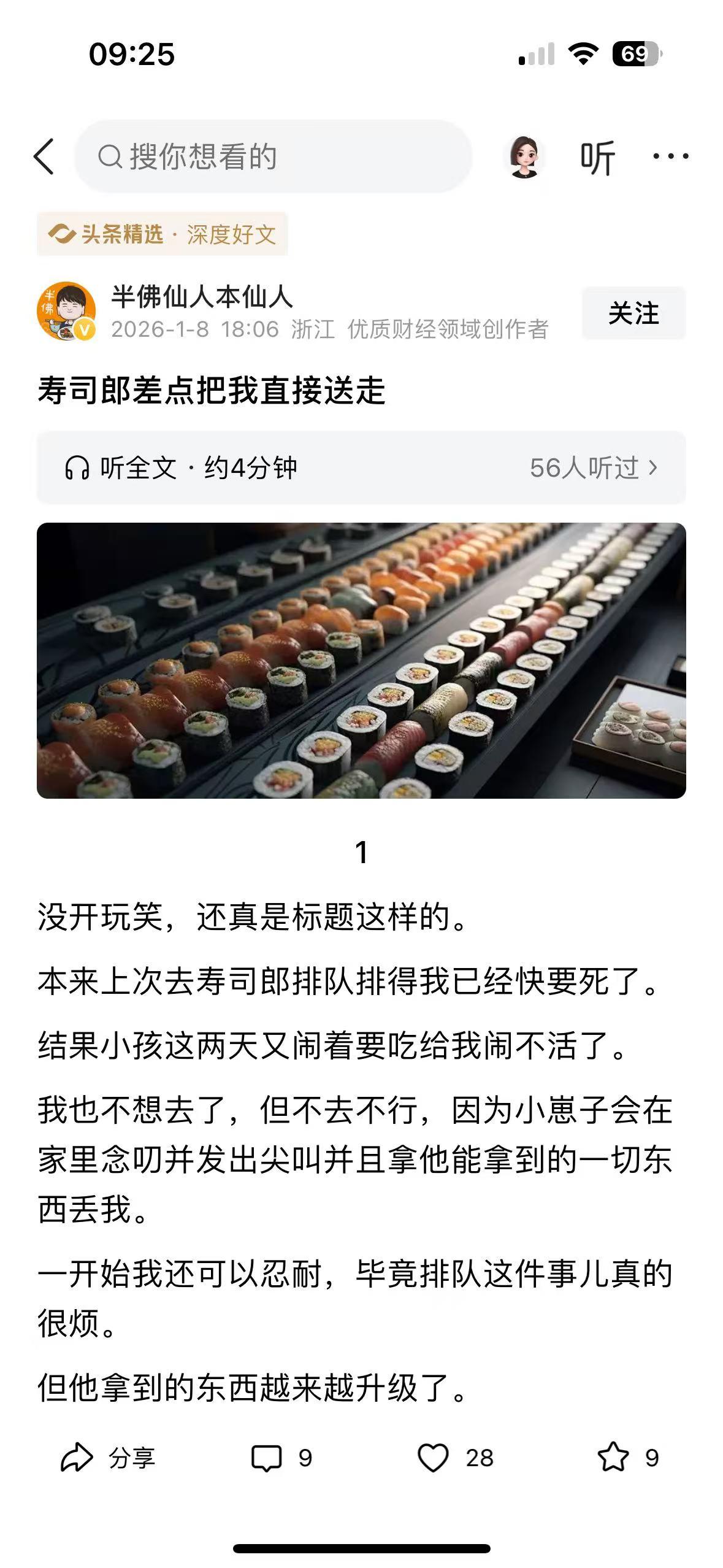Tap the 优质财经领域创作者 label

(x=449, y=329)
